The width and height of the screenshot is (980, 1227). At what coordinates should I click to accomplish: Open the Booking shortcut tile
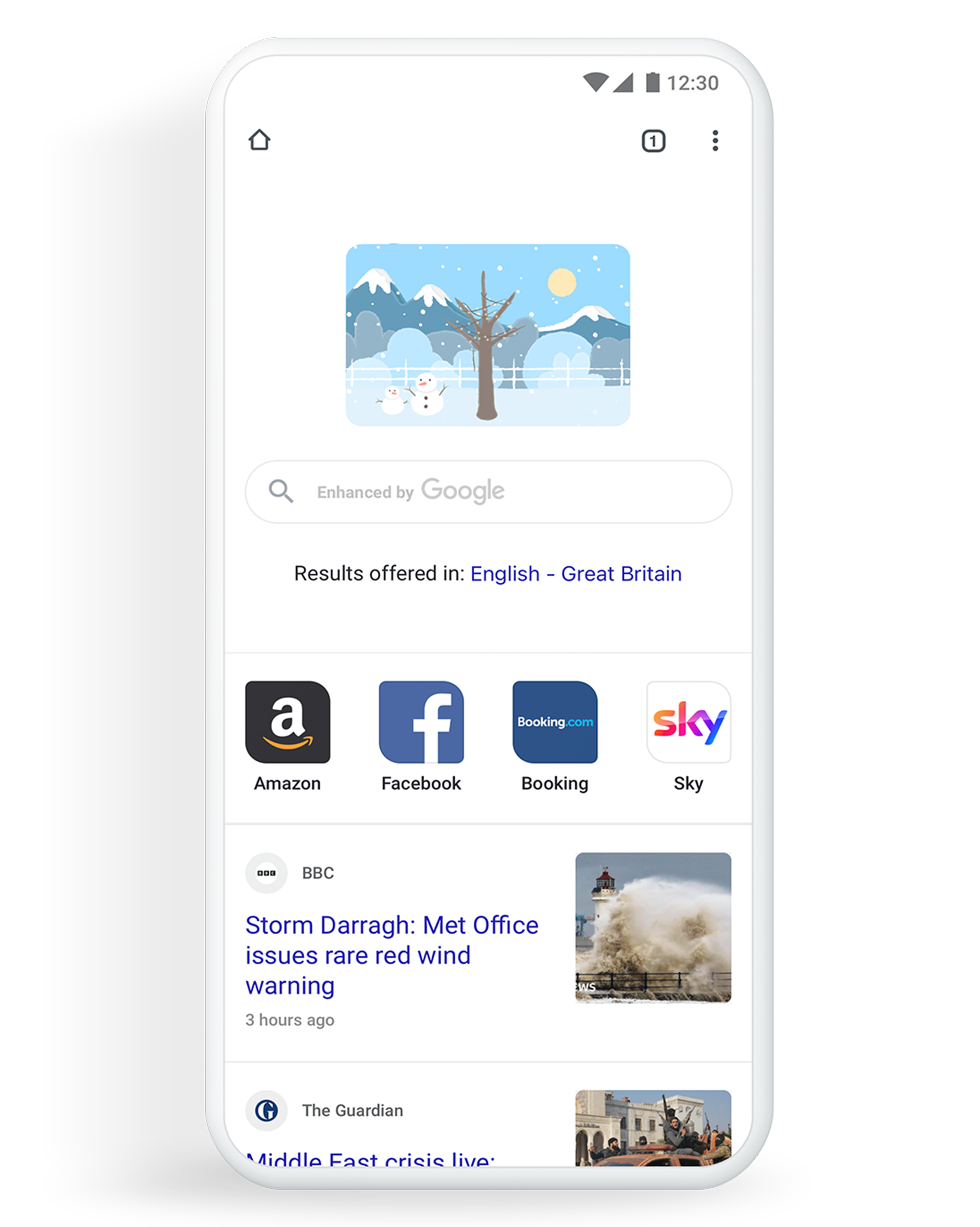coord(555,722)
